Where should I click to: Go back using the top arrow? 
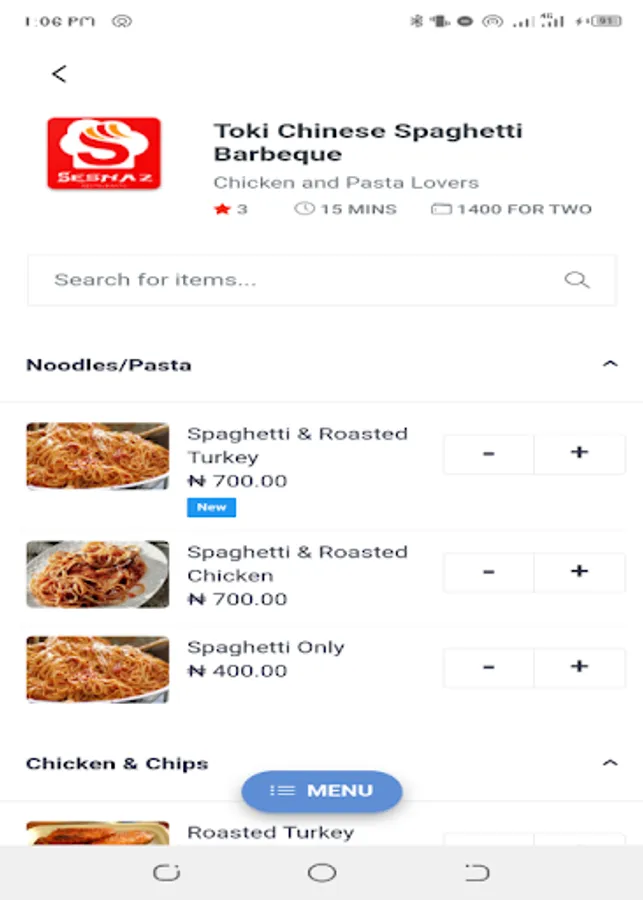pos(60,74)
